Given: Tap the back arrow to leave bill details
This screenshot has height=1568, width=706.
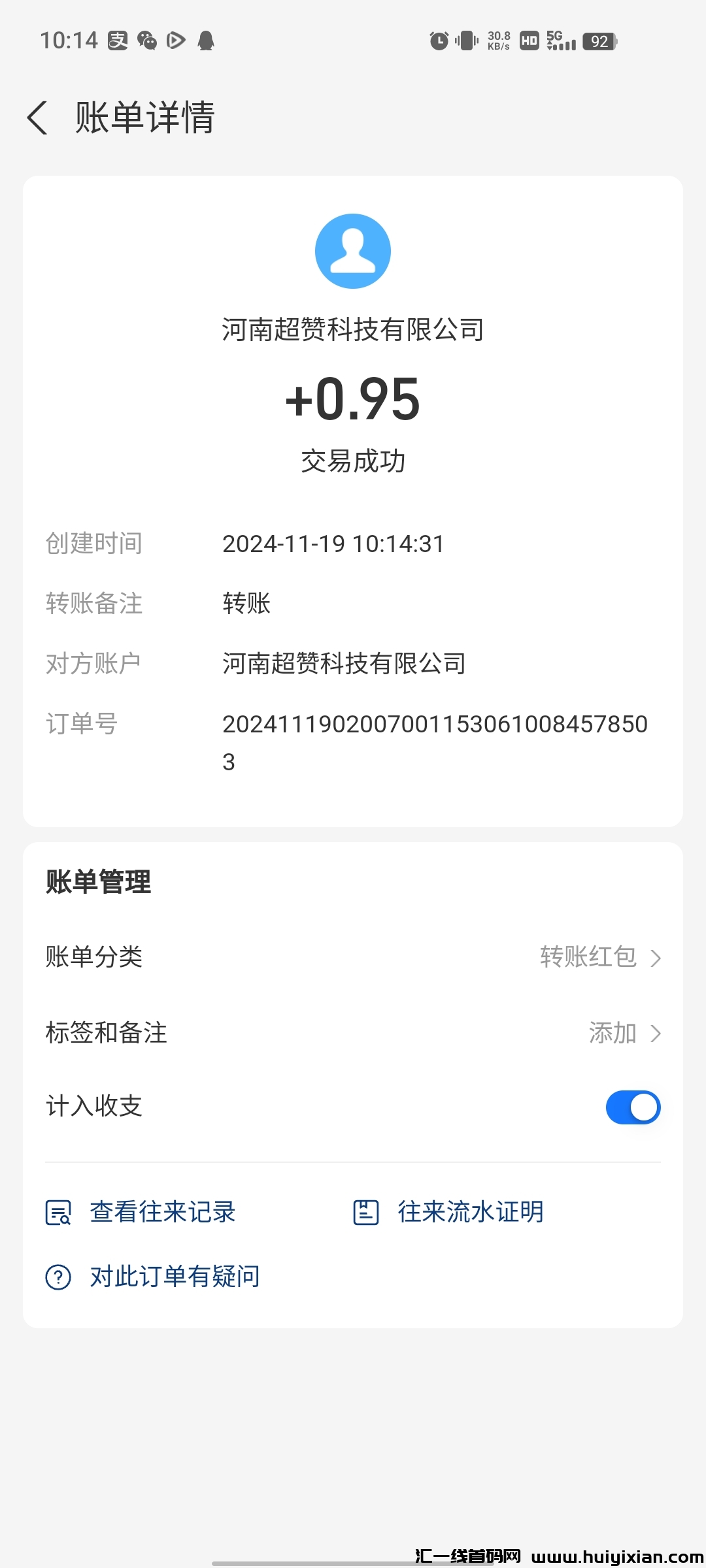Looking at the screenshot, I should click(x=37, y=118).
